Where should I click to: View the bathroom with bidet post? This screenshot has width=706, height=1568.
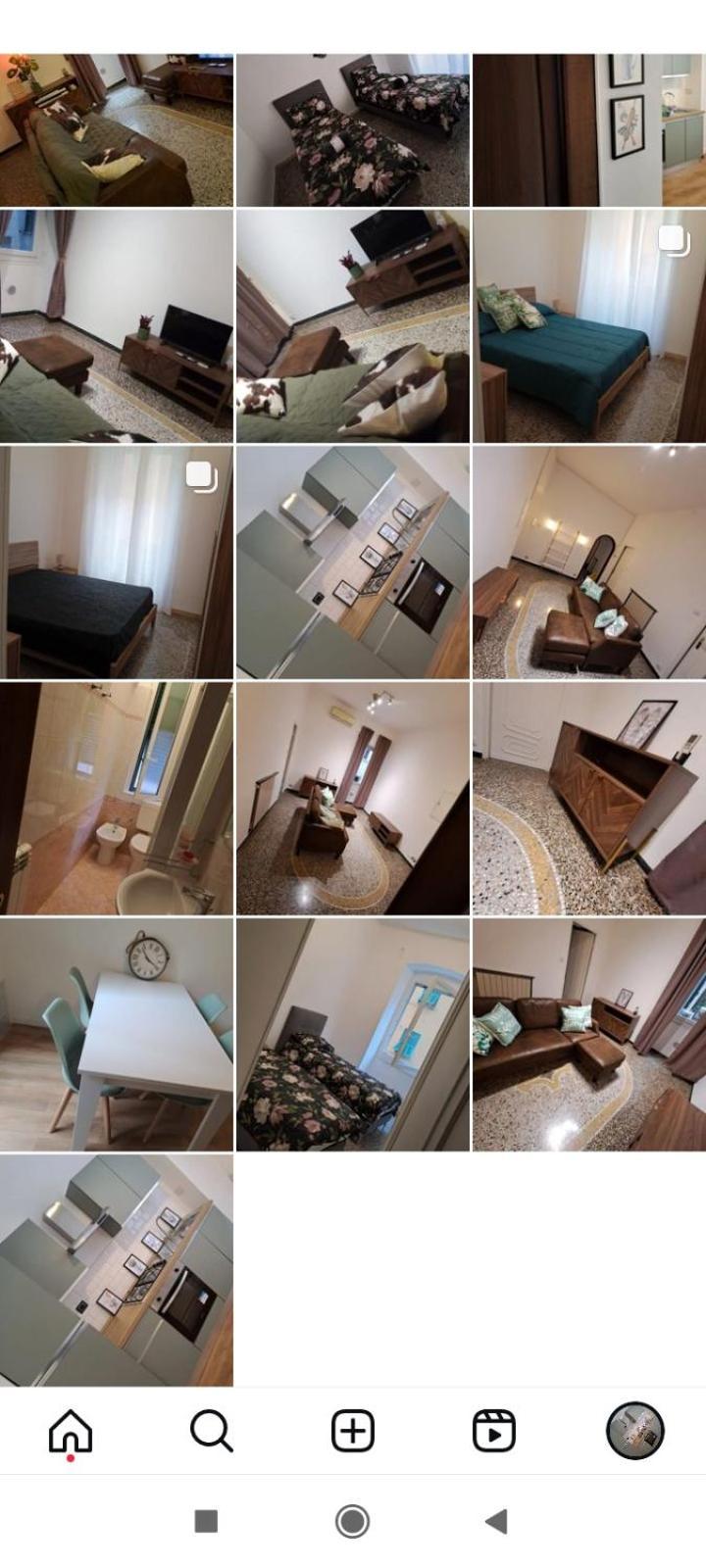[117, 799]
